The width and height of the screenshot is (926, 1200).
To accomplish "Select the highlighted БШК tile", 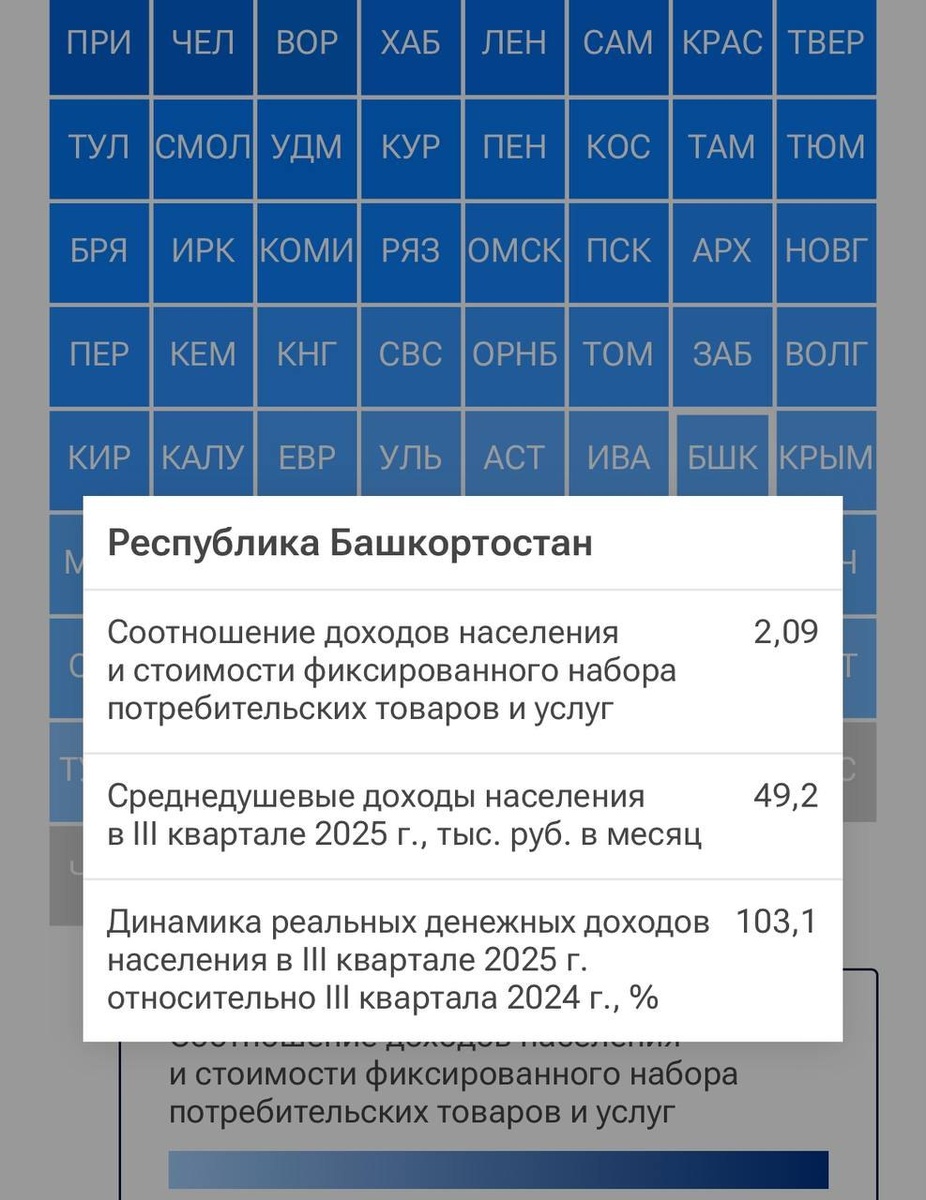I will pyautogui.click(x=722, y=457).
